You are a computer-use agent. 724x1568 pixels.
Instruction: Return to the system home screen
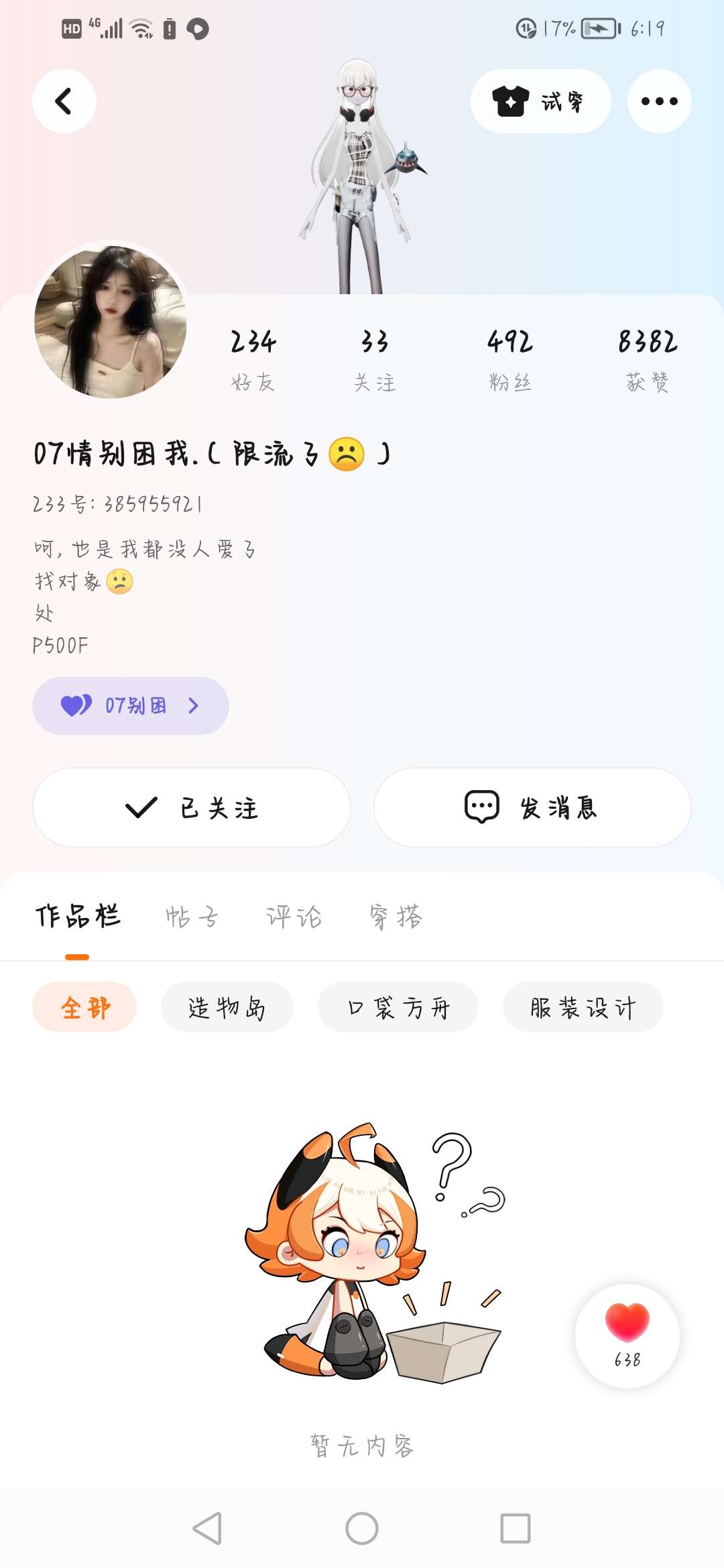point(362,1528)
